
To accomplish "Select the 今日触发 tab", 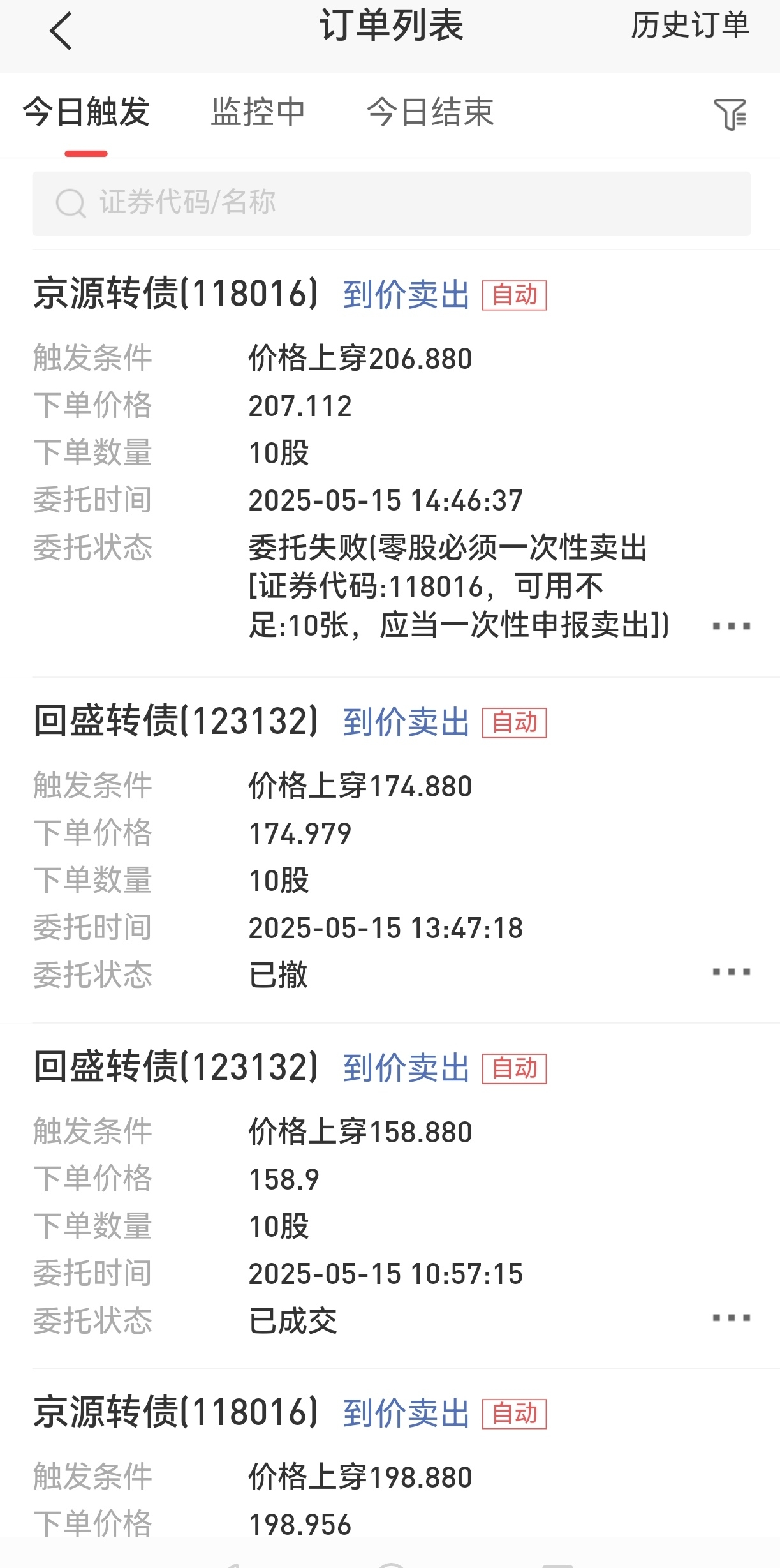I will [x=86, y=112].
